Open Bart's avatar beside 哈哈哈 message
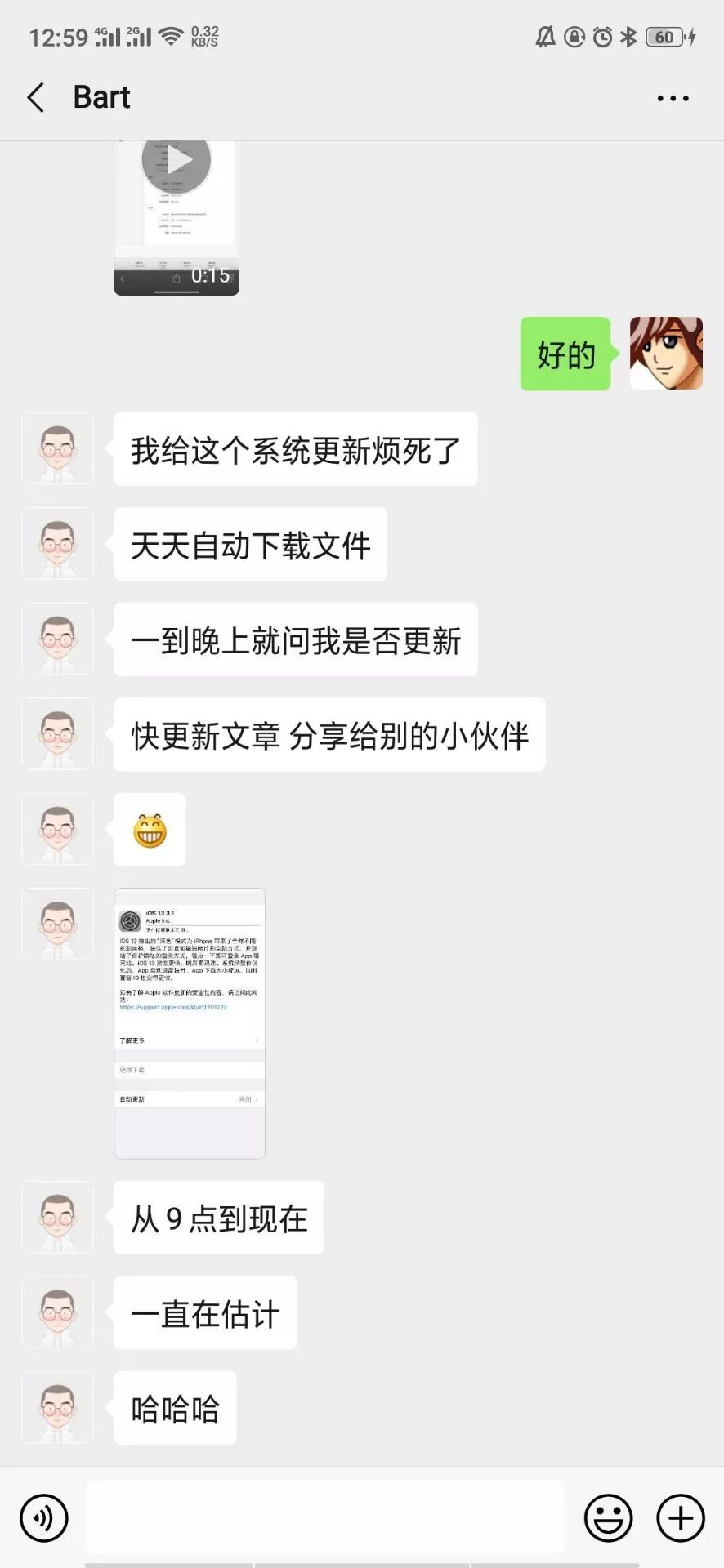 click(57, 1408)
